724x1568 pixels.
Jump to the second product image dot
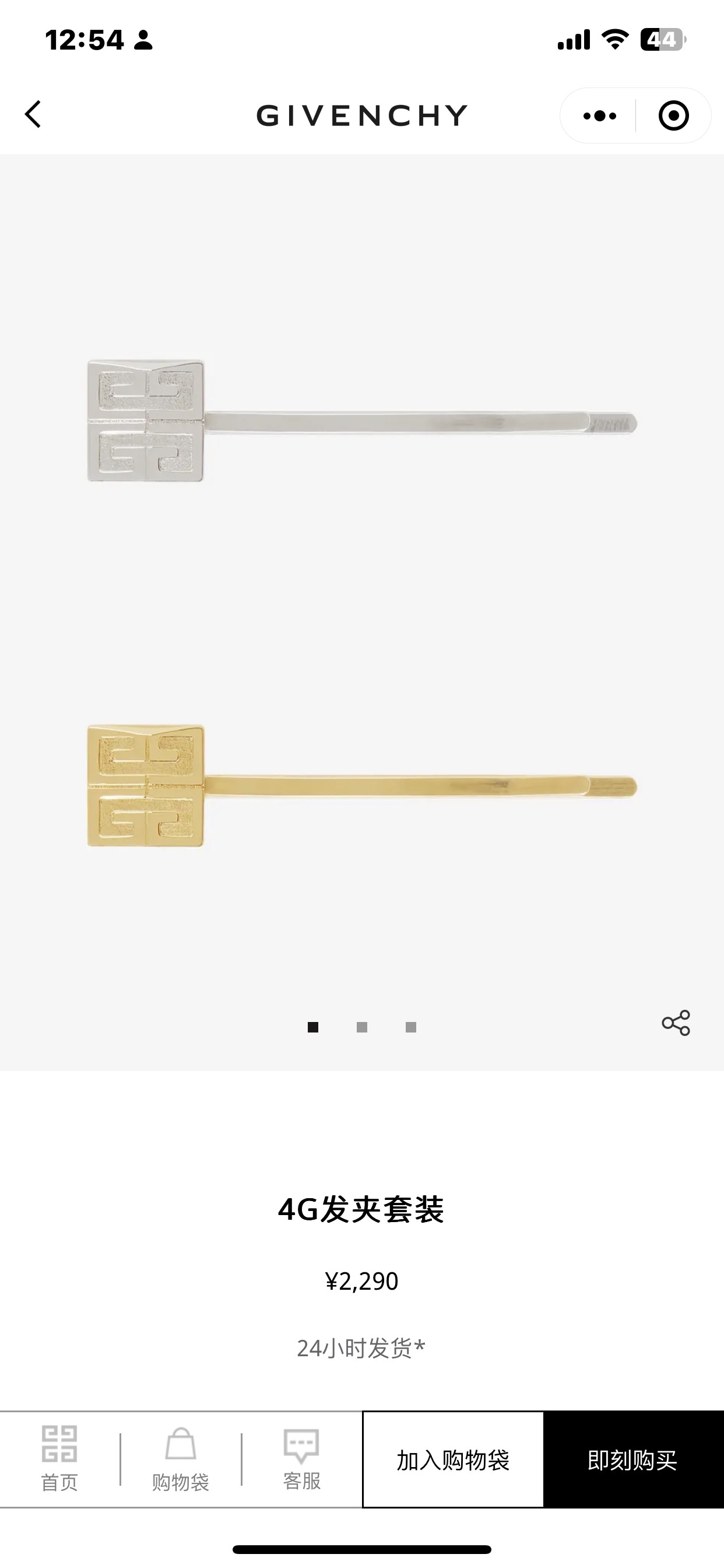coord(362,1027)
